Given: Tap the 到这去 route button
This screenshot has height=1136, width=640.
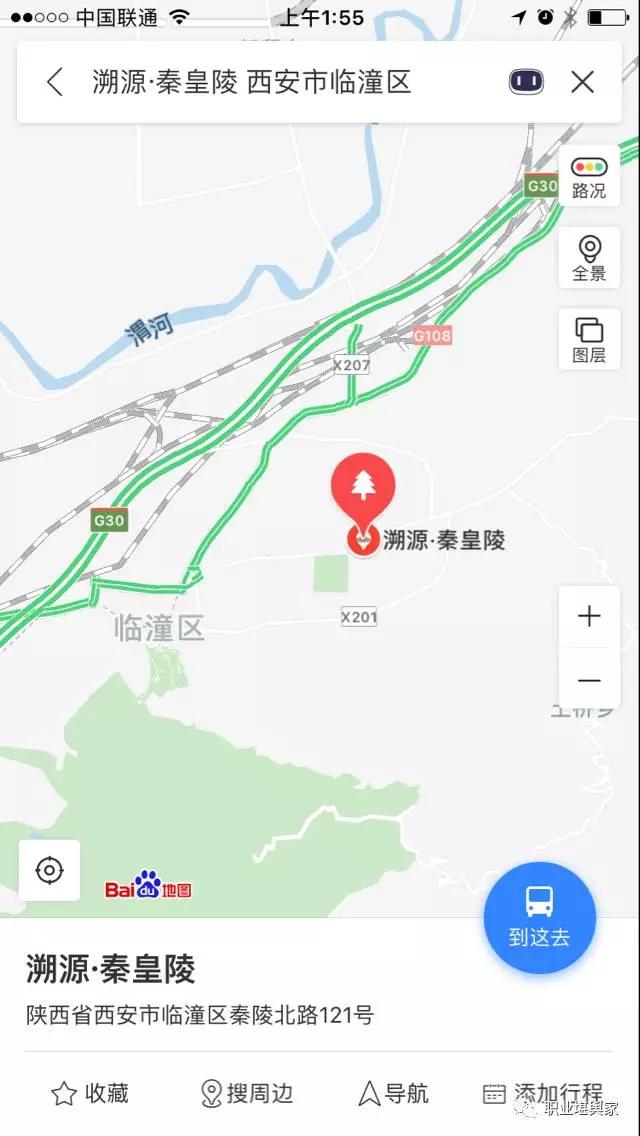Looking at the screenshot, I should [x=540, y=918].
